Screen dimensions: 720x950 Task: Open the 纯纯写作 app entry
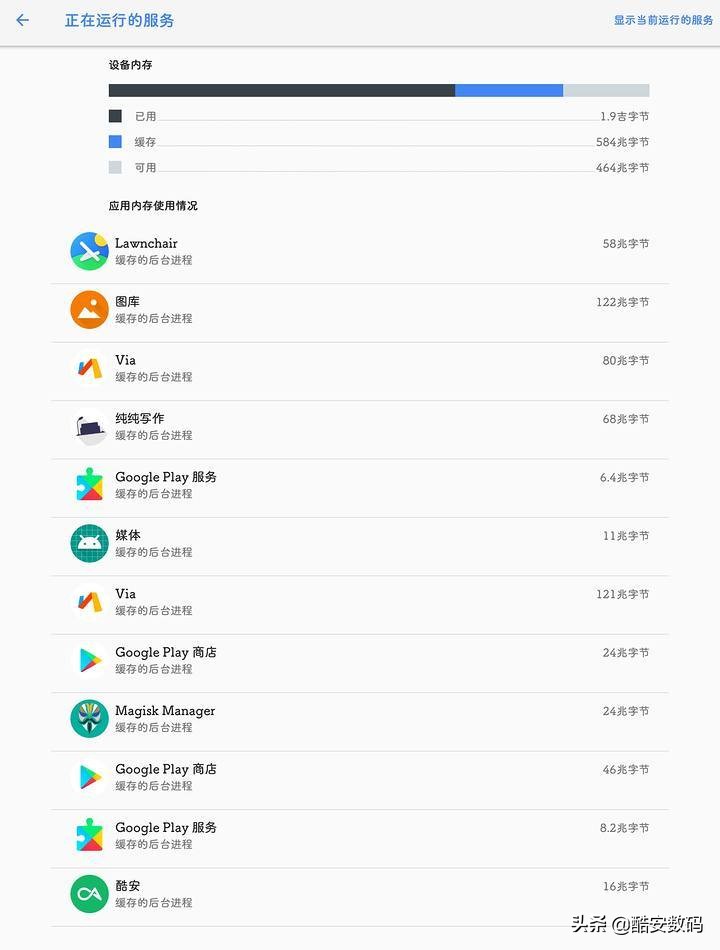pyautogui.click(x=88, y=426)
